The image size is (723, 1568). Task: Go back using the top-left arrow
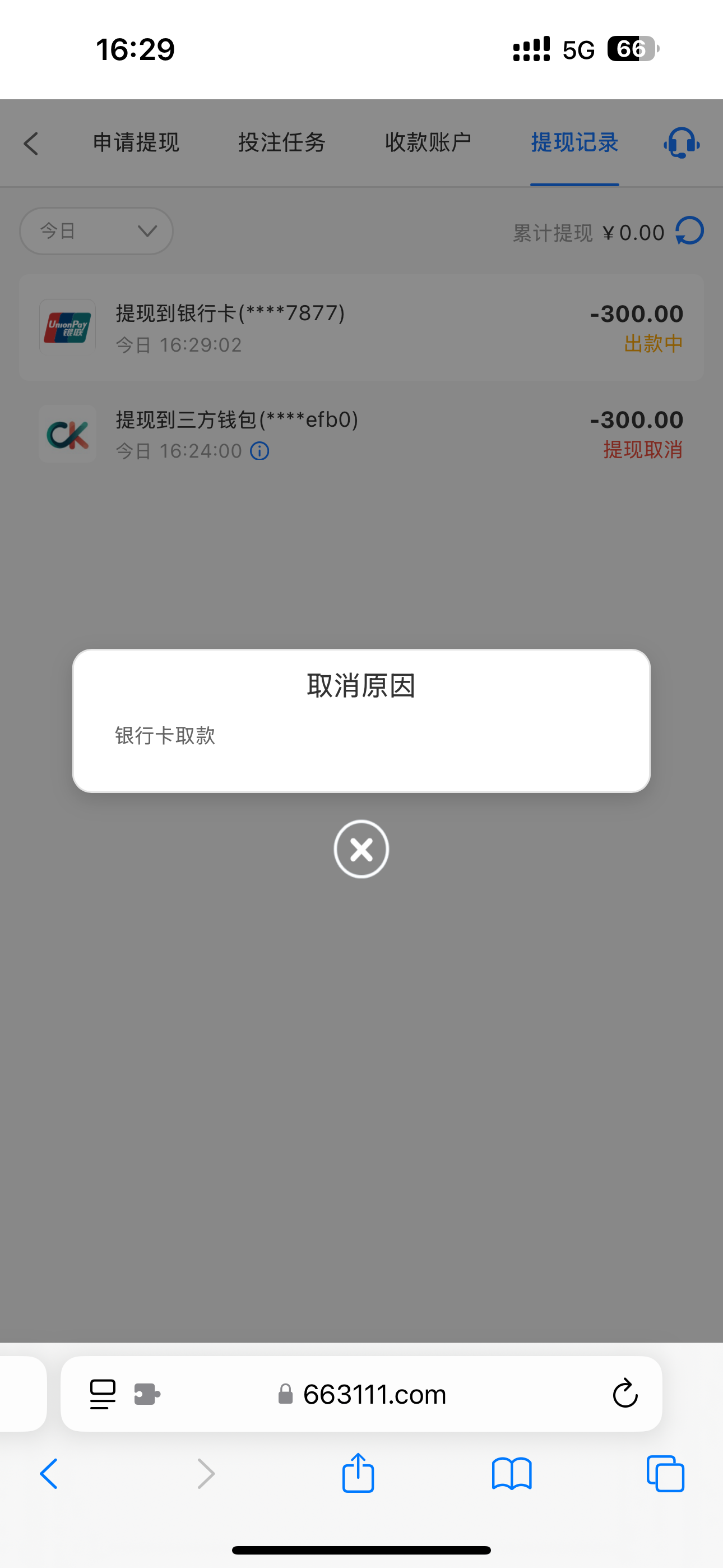point(31,144)
